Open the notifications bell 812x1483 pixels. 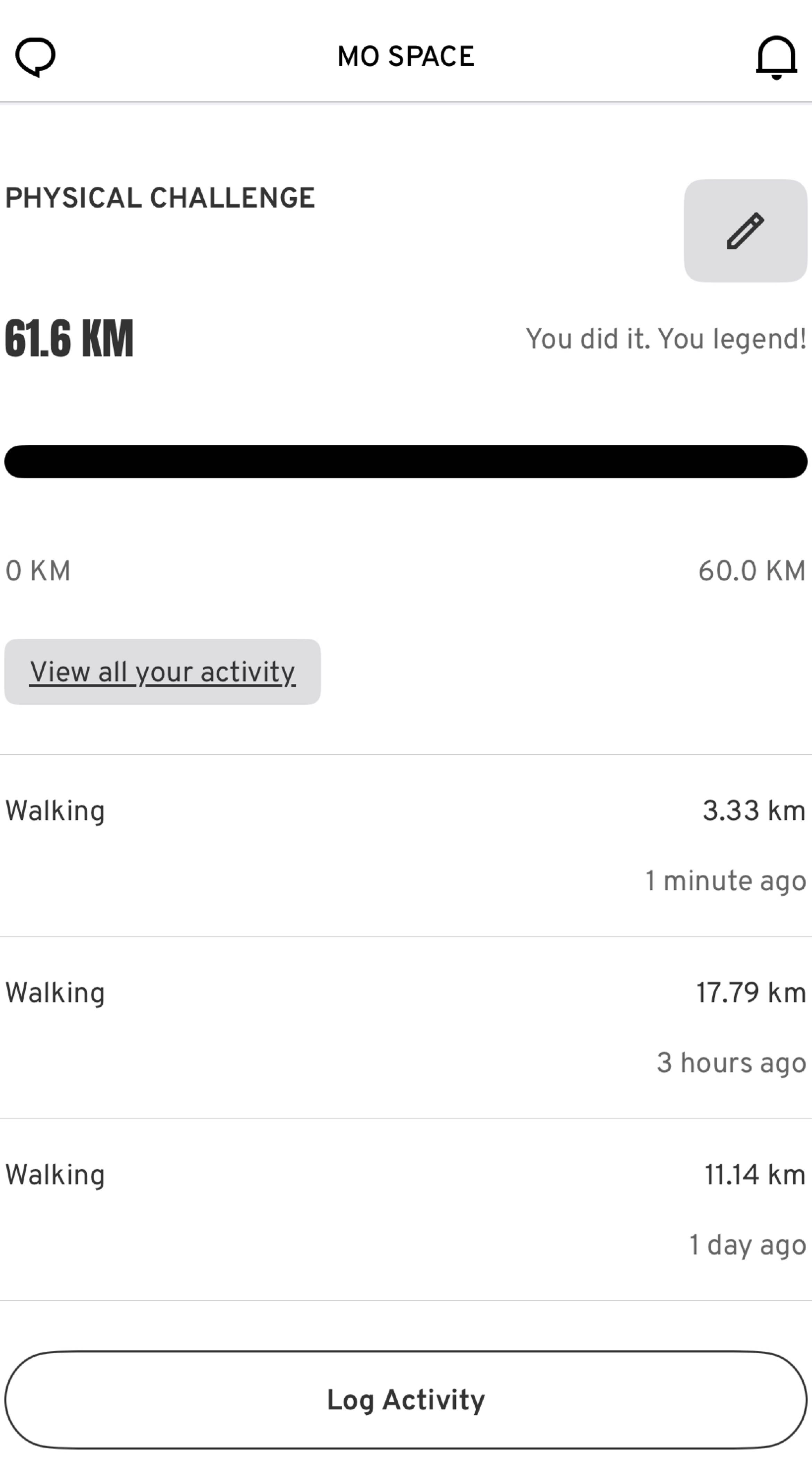click(x=776, y=57)
